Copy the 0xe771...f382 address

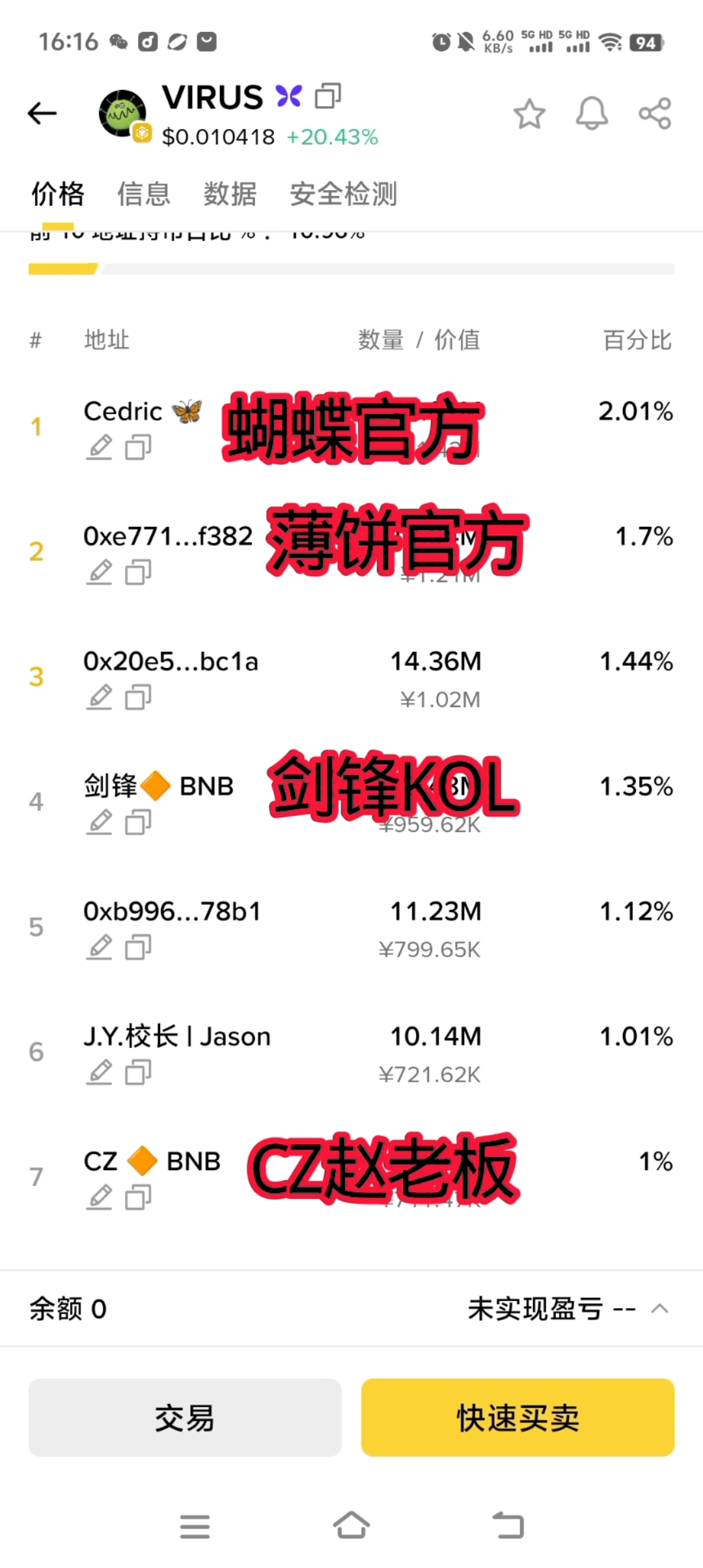pyautogui.click(x=138, y=573)
